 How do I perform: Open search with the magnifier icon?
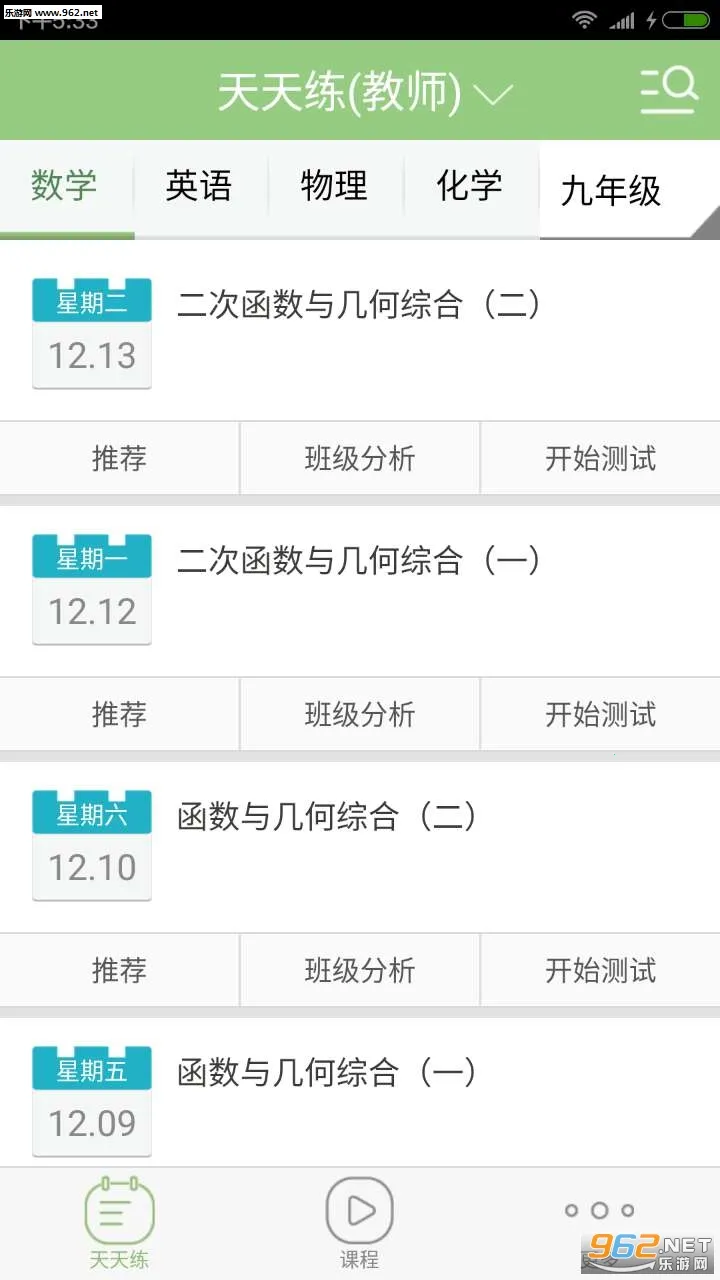point(668,89)
